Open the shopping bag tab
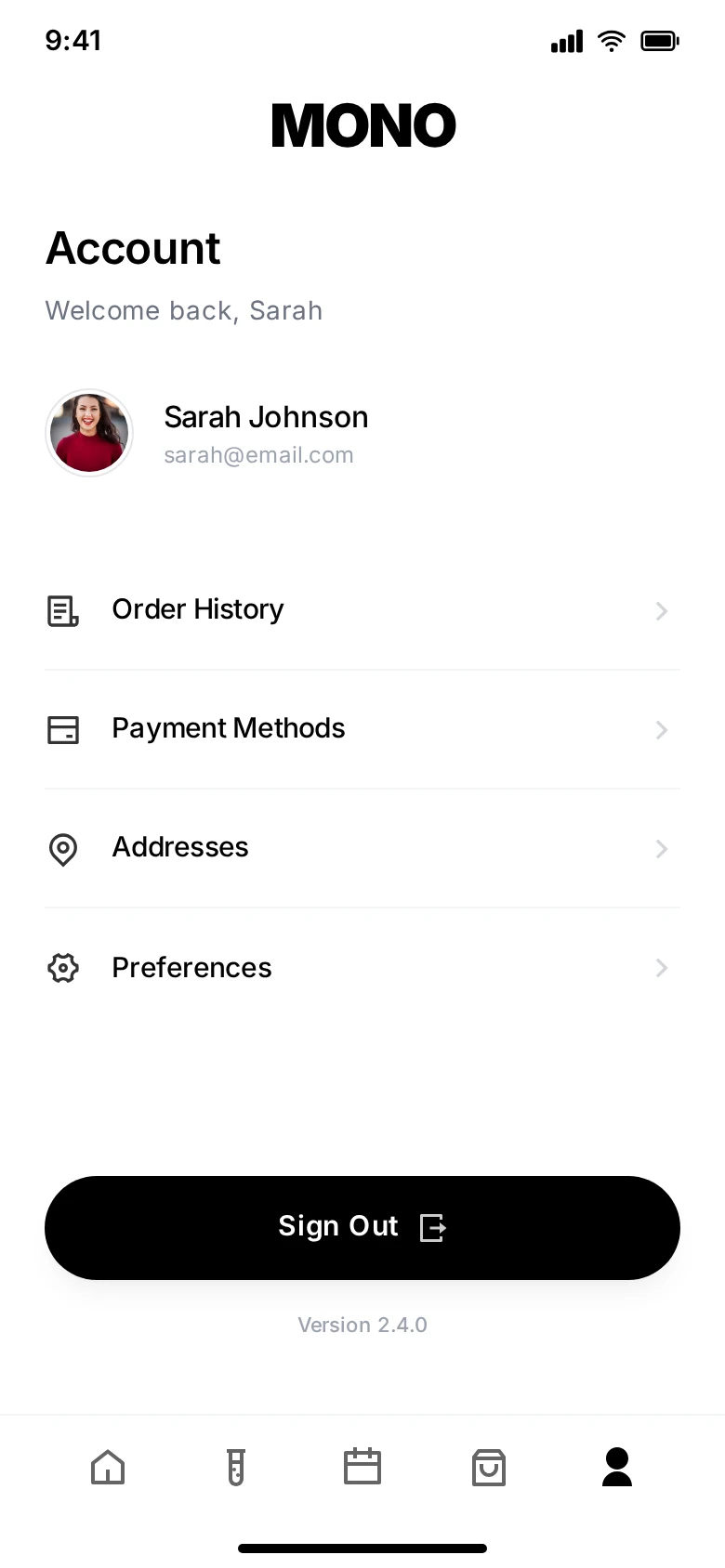This screenshot has height=1568, width=725. tap(489, 1468)
